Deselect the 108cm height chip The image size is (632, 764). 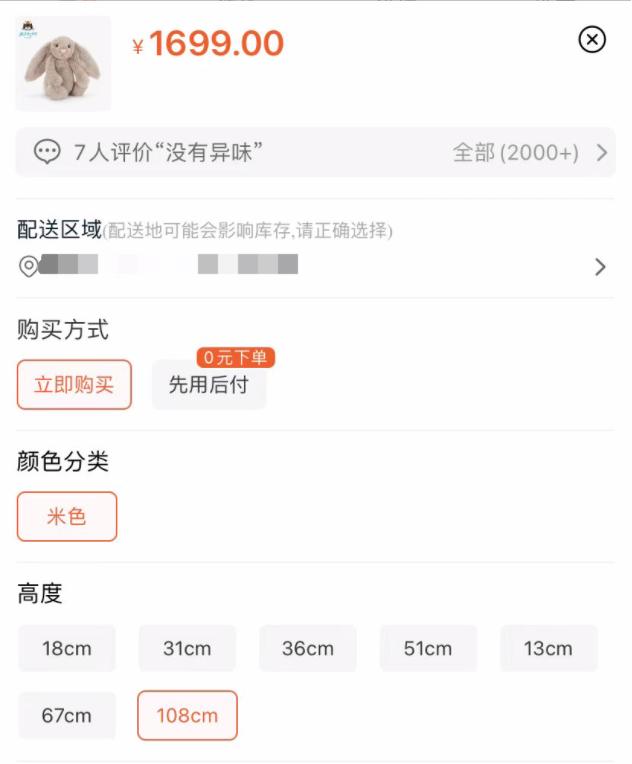[x=187, y=716]
